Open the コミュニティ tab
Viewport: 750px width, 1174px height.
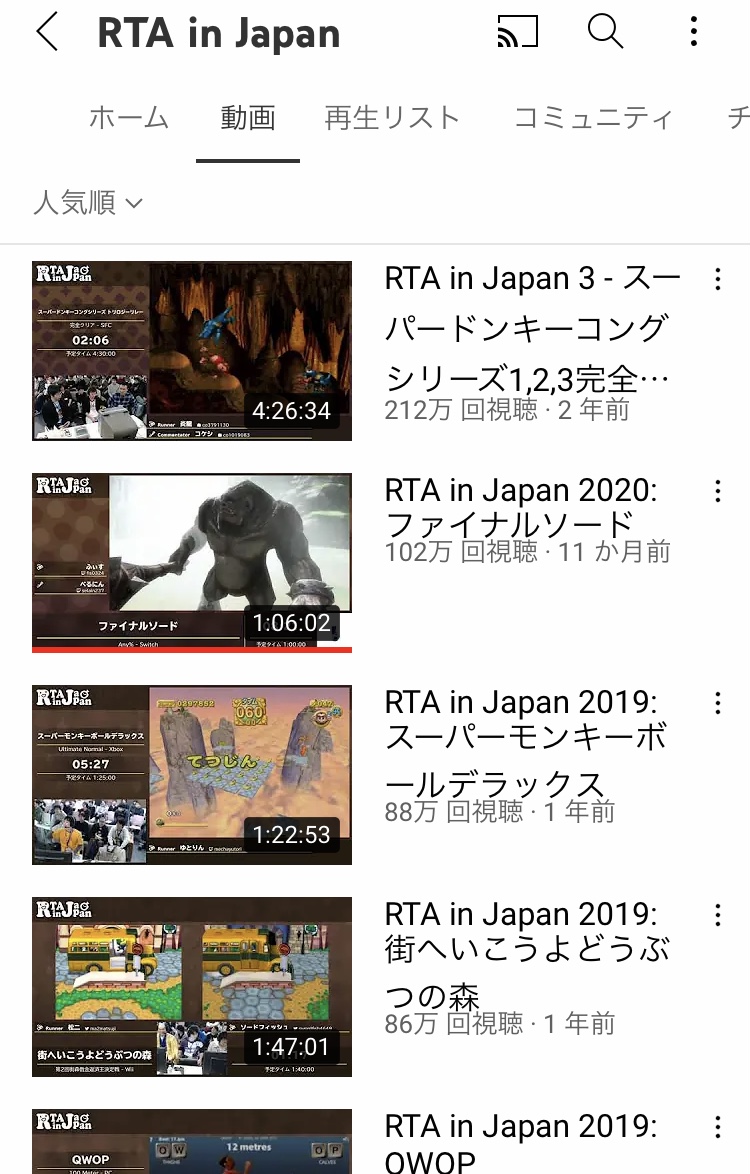tap(593, 118)
